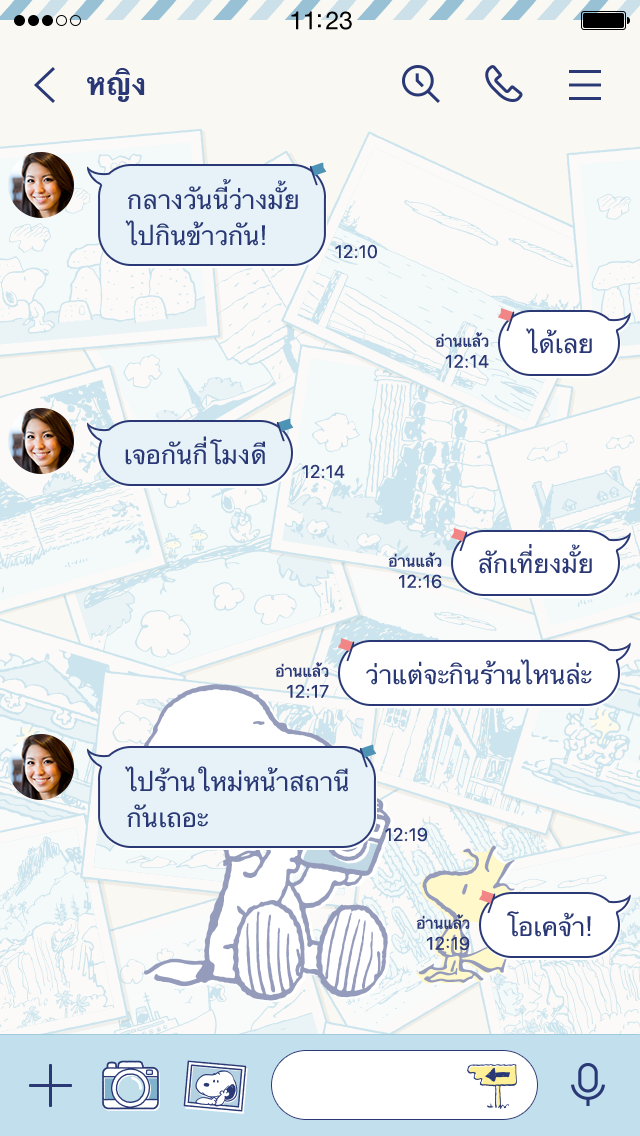This screenshot has width=640, height=1136.
Task: Launch the camera from the chat
Action: pyautogui.click(x=131, y=1085)
